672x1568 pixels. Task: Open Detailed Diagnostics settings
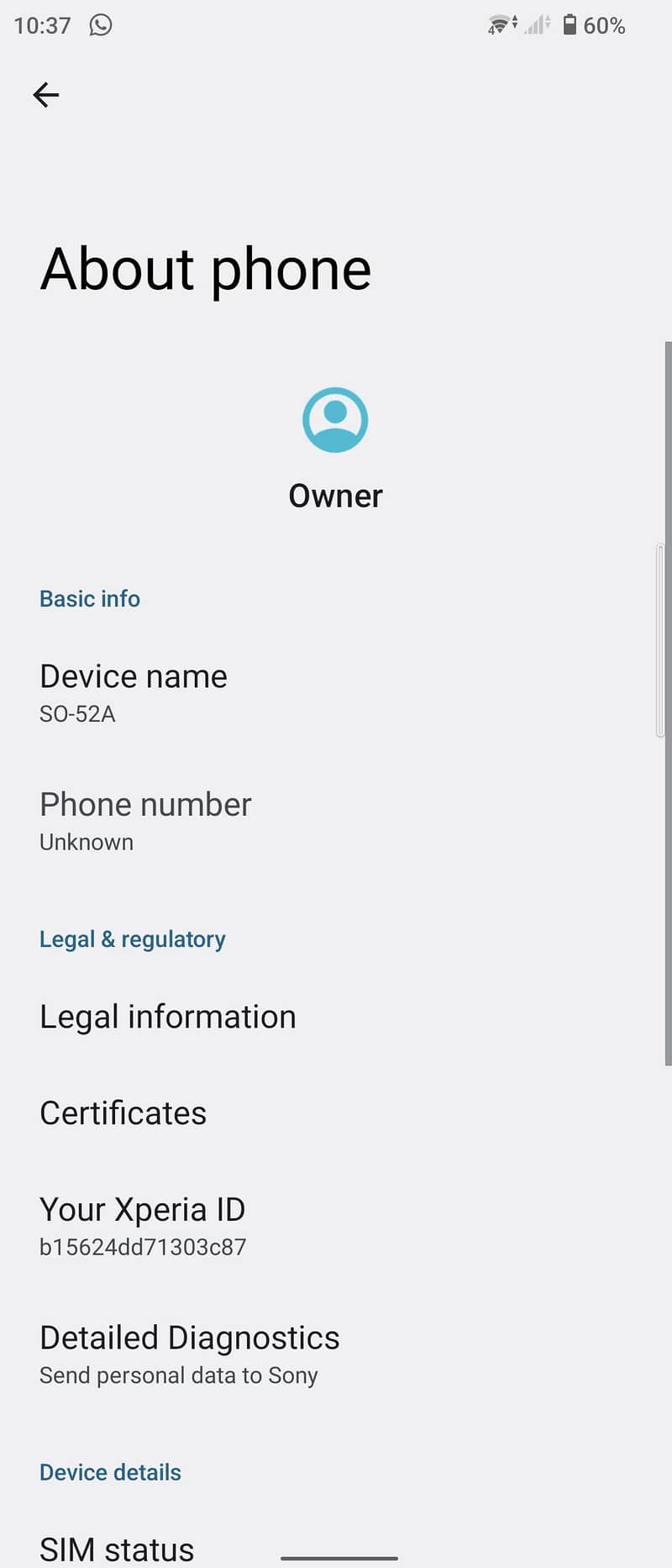(x=190, y=1354)
